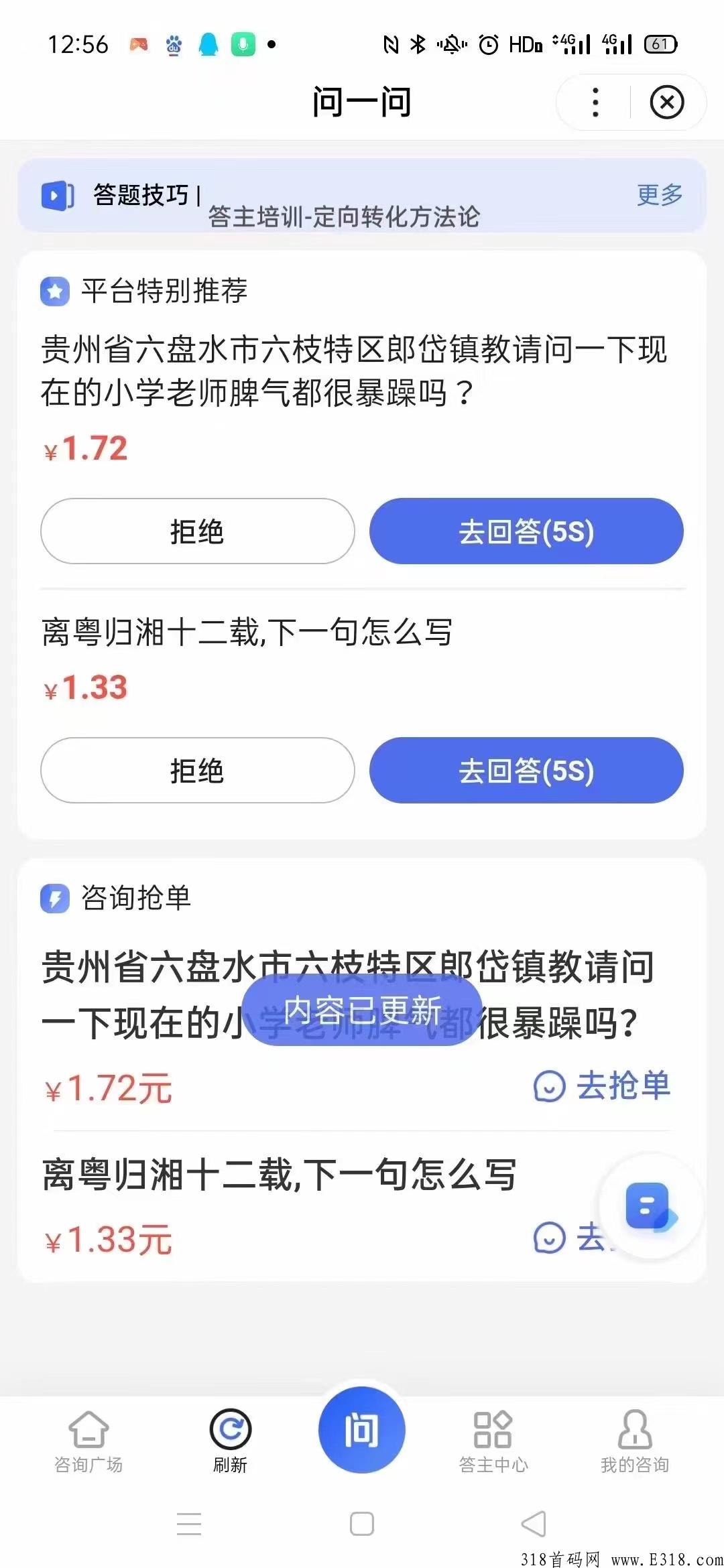Tap 去抢单 for the ¥1.72元 question

(x=602, y=1086)
